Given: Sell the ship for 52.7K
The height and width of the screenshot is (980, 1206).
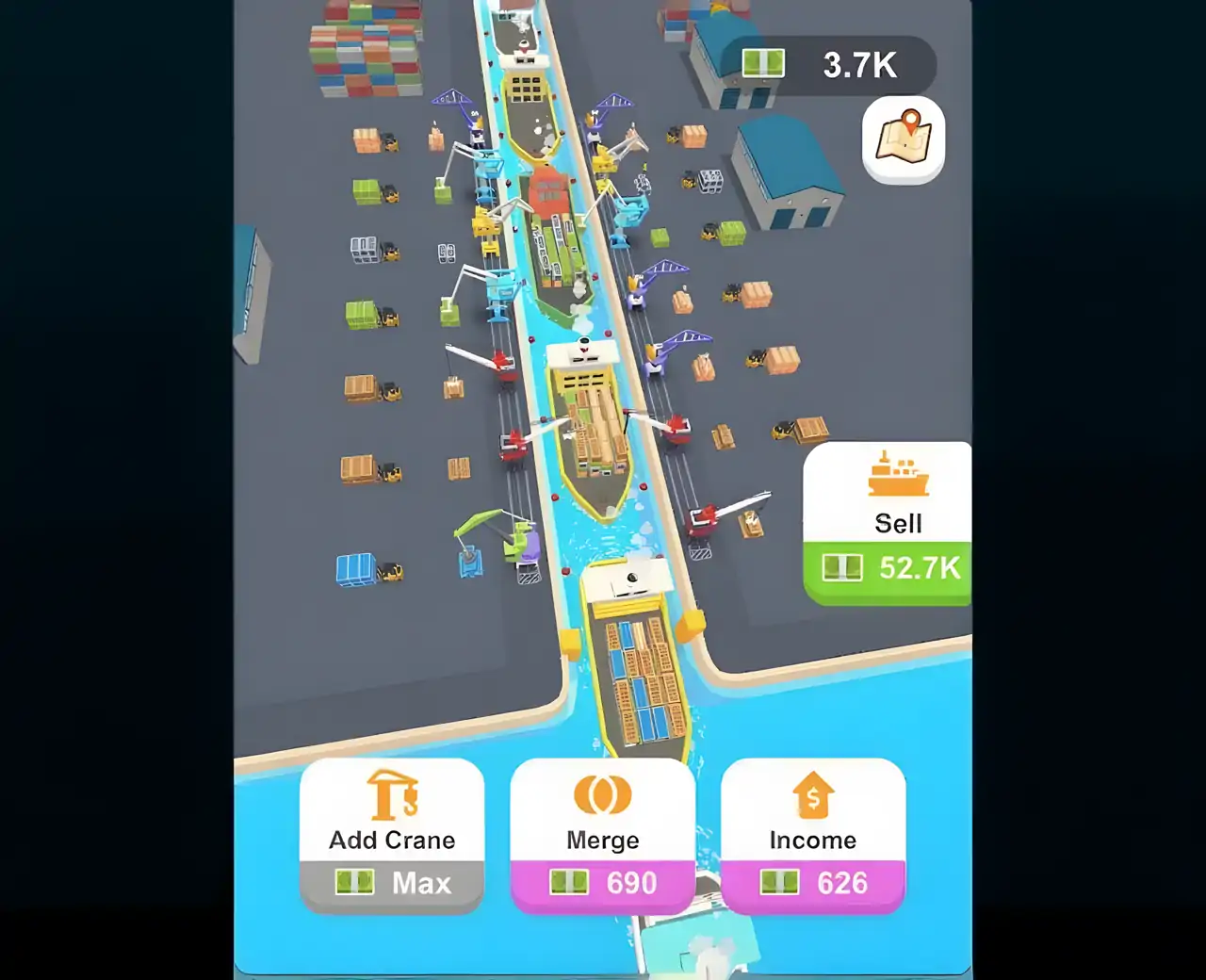Looking at the screenshot, I should click(887, 524).
